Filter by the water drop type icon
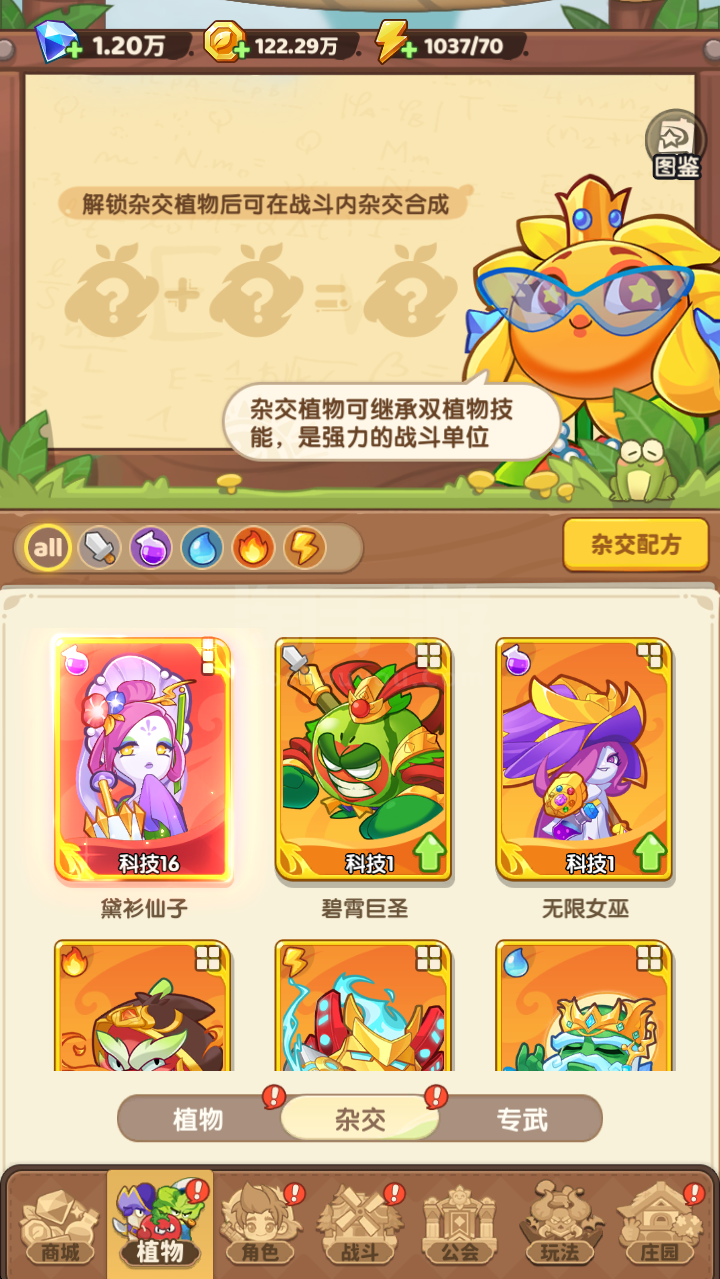 point(201,548)
